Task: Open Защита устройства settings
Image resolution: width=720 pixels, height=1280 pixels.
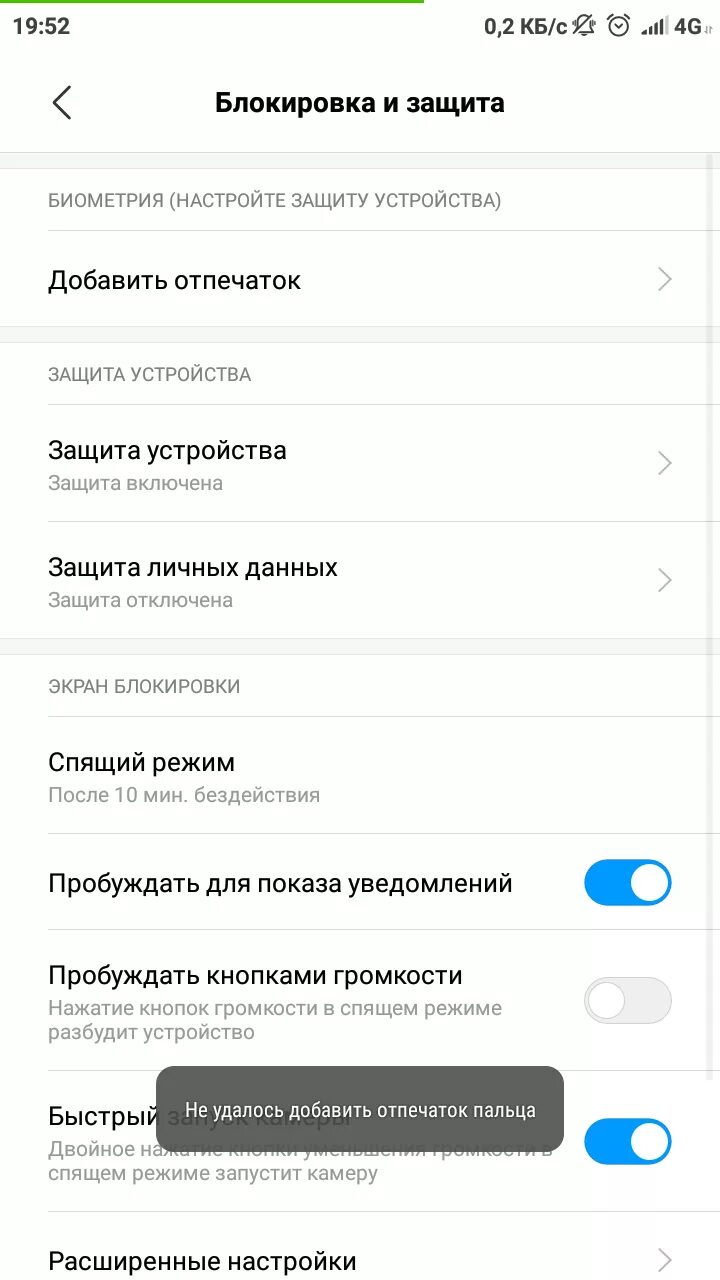Action: (x=360, y=464)
